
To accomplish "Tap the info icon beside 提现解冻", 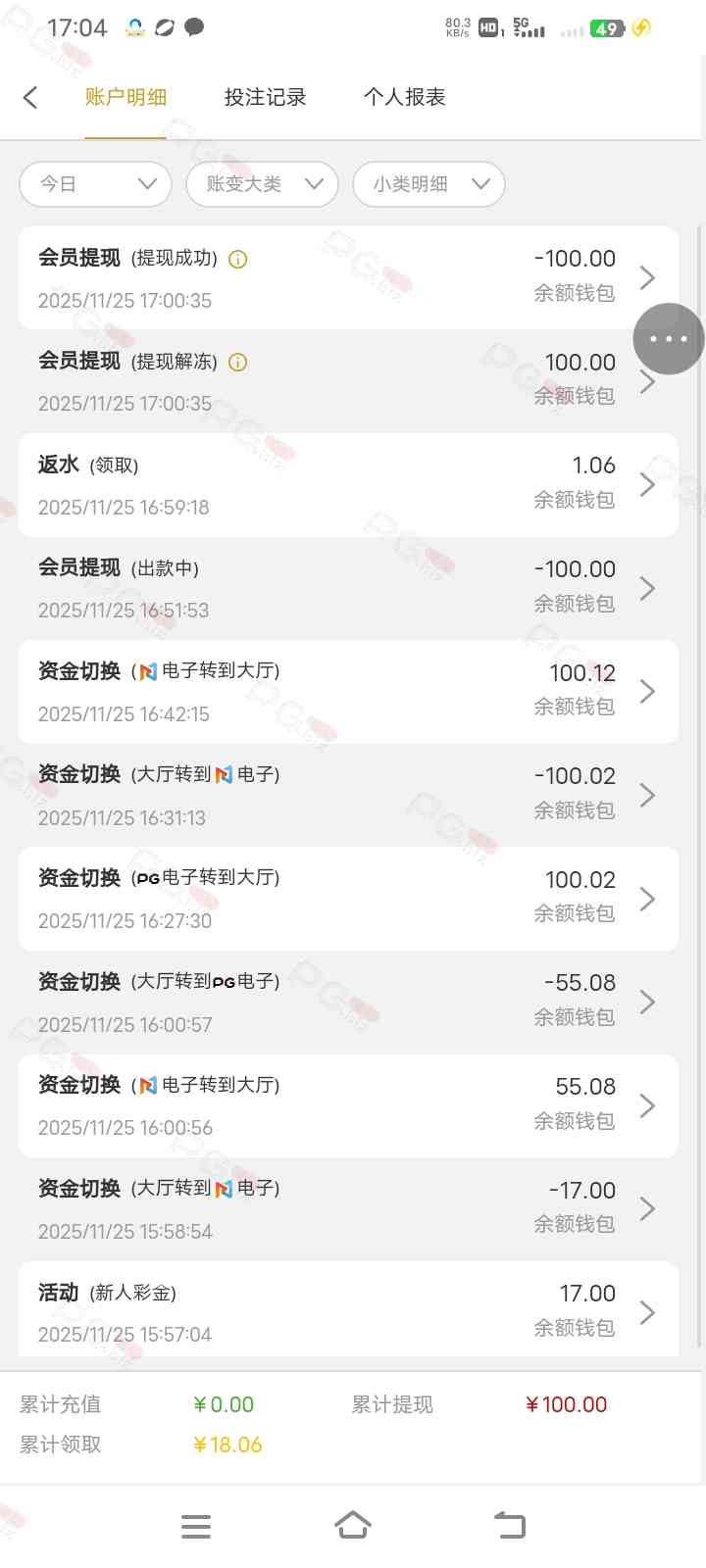I will pyautogui.click(x=237, y=363).
